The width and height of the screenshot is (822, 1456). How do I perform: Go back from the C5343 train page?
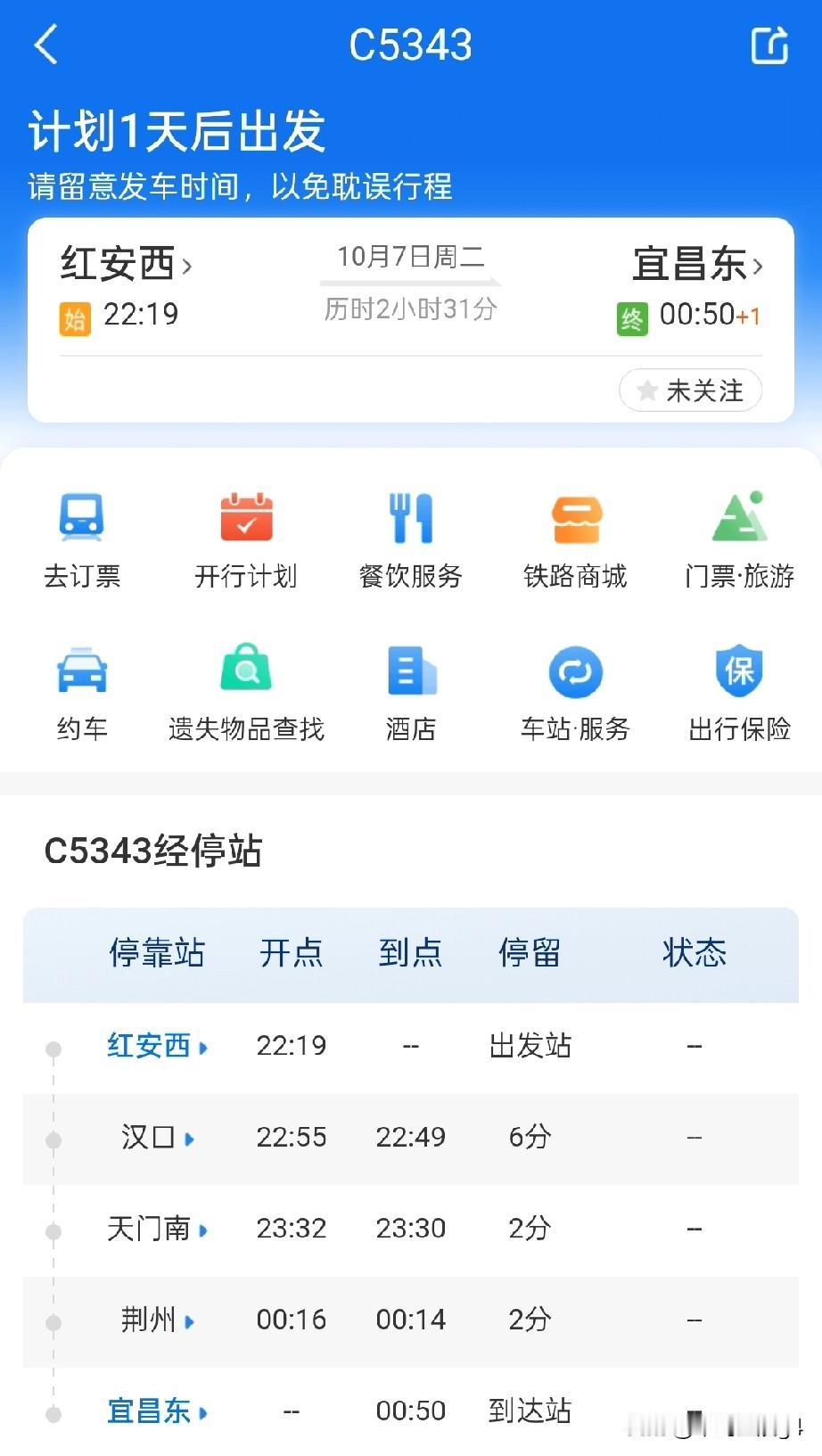coord(46,45)
